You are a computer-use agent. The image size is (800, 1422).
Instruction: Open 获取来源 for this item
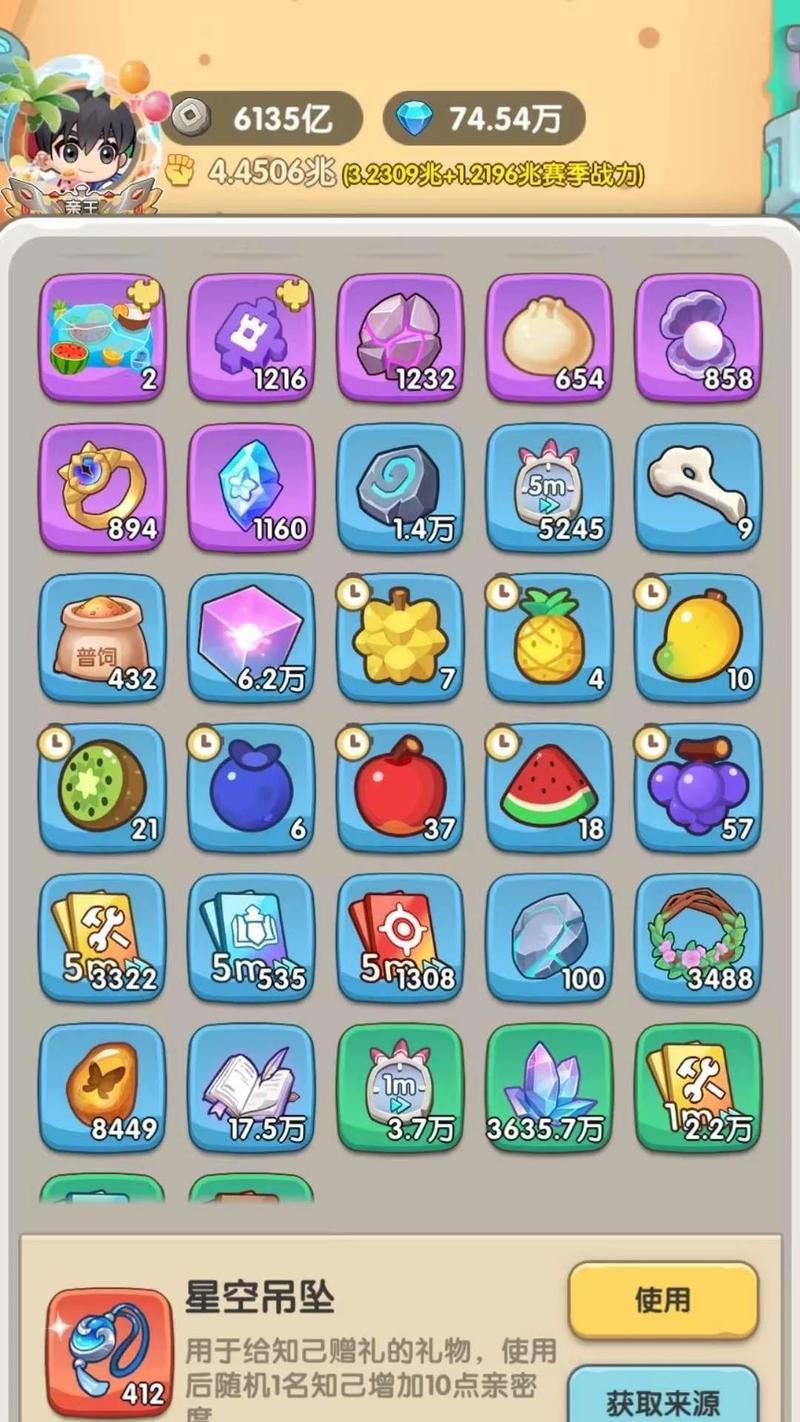click(663, 1399)
